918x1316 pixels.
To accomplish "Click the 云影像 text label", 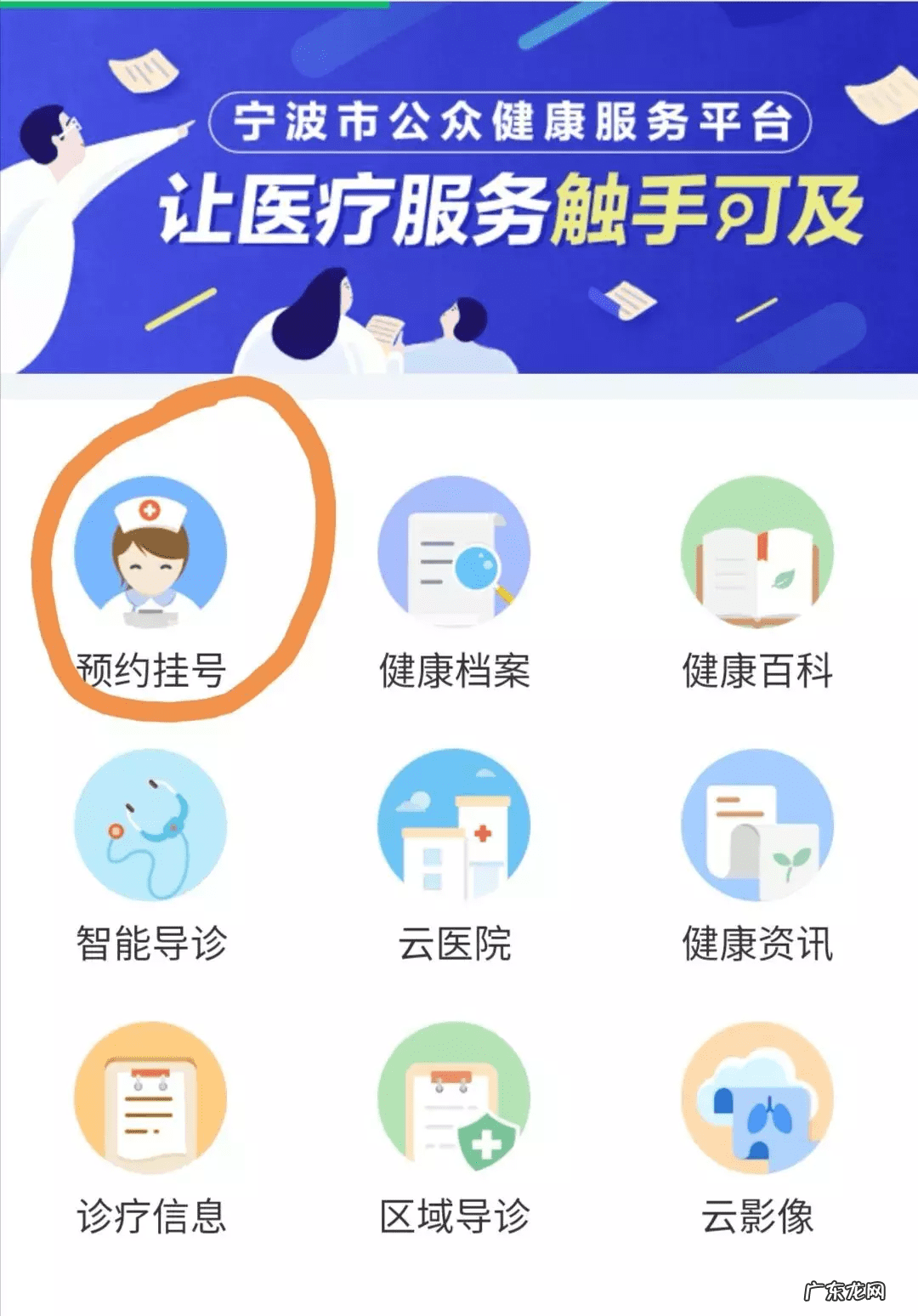I will tap(759, 1216).
